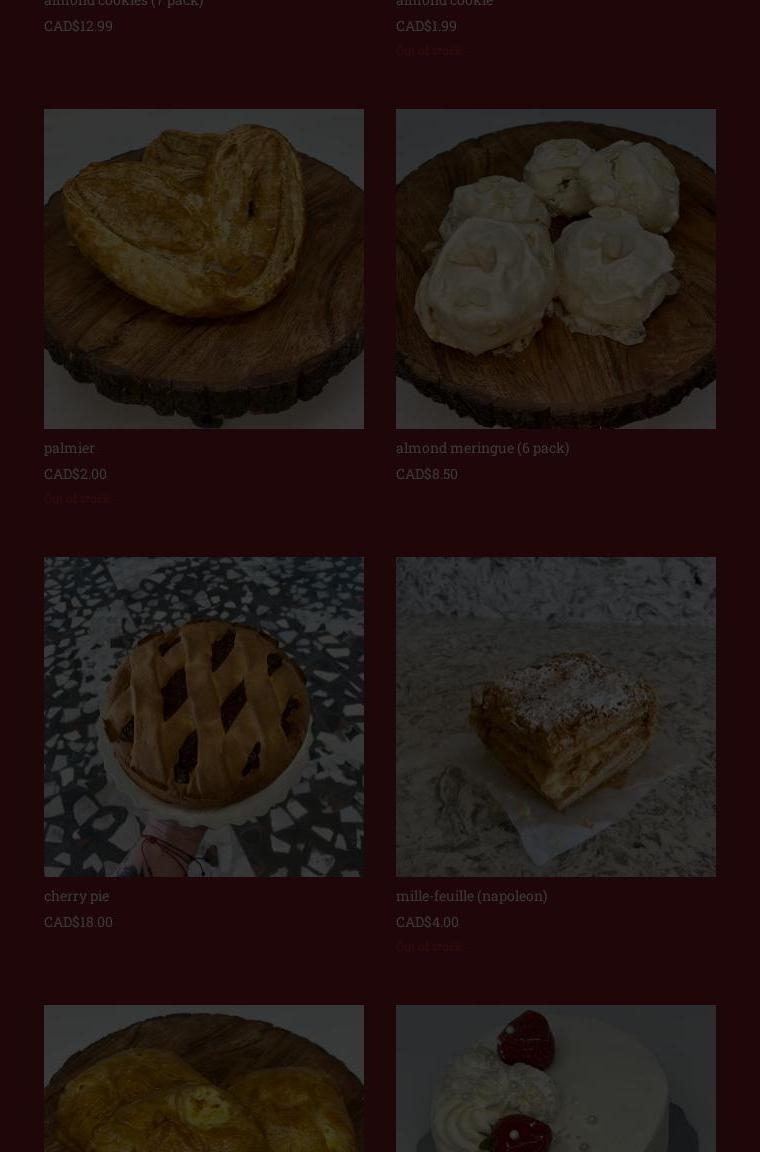The width and height of the screenshot is (760, 1152).
Task: Select the cherry pie title link
Action: 76,896
